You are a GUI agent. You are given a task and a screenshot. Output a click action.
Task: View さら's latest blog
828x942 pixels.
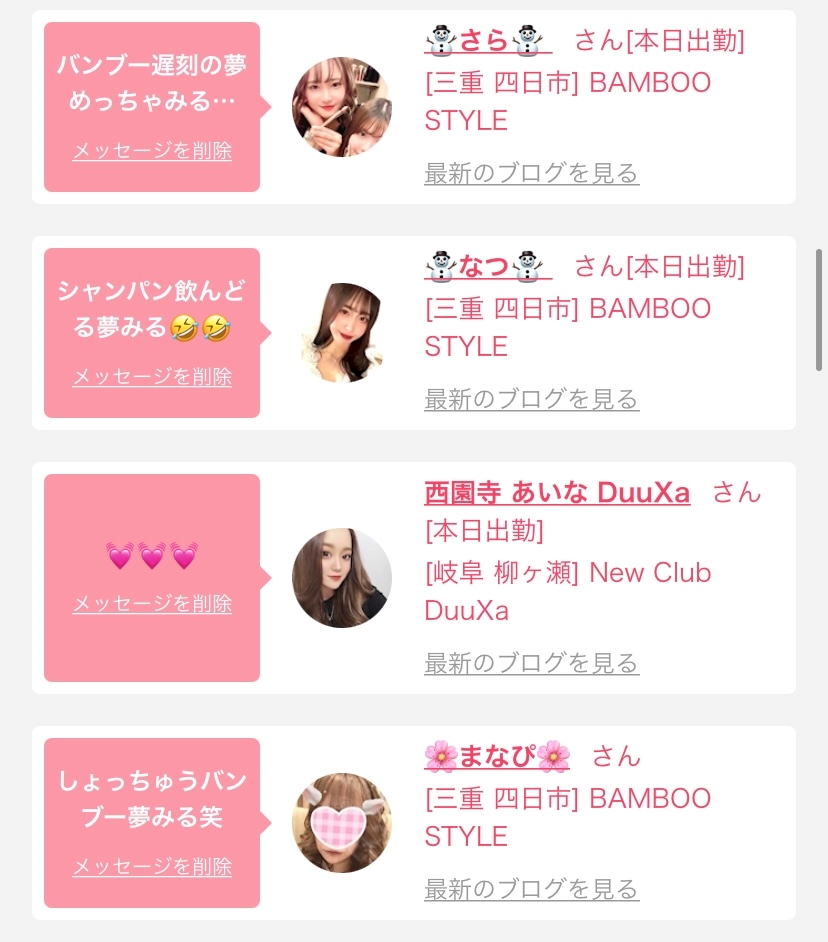(x=531, y=173)
